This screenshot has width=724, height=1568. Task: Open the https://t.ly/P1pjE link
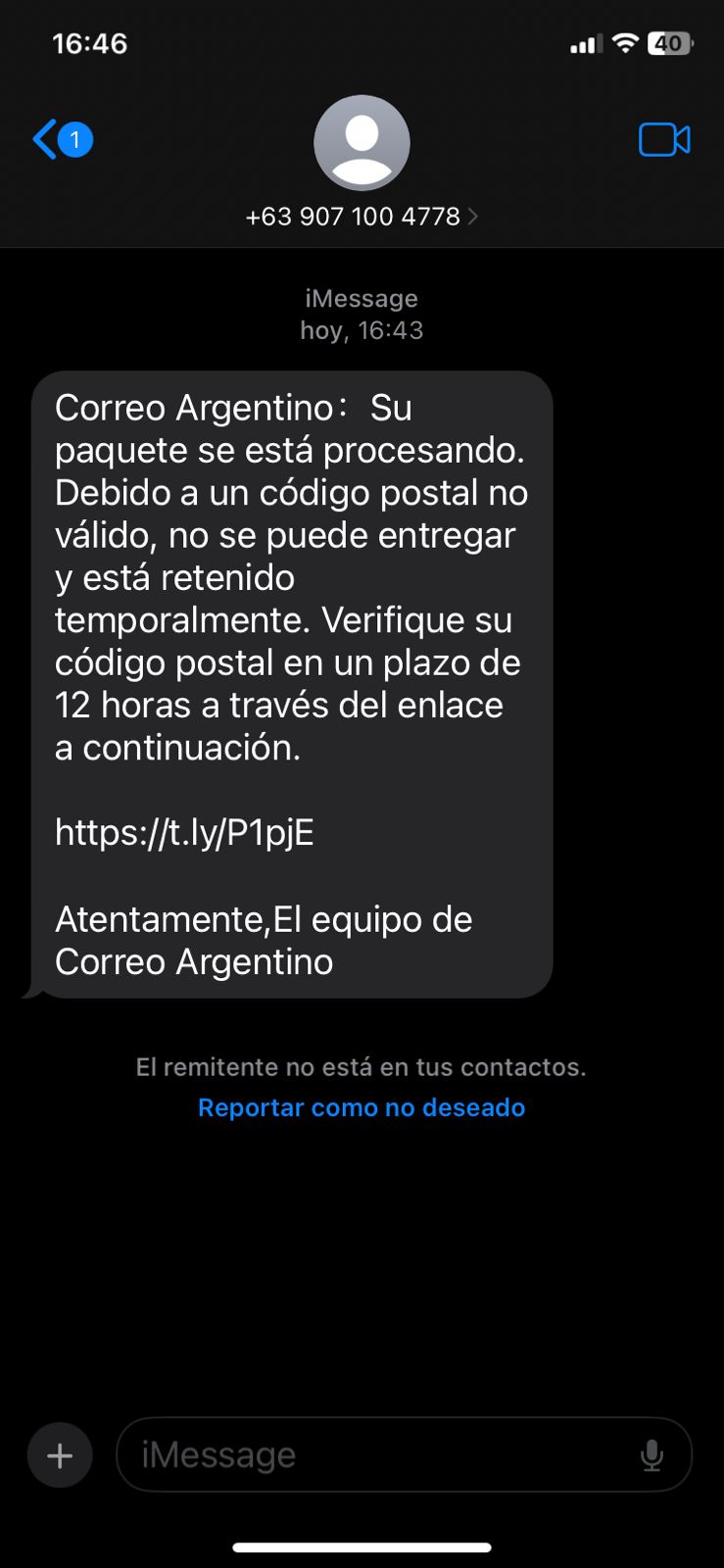coord(184,833)
